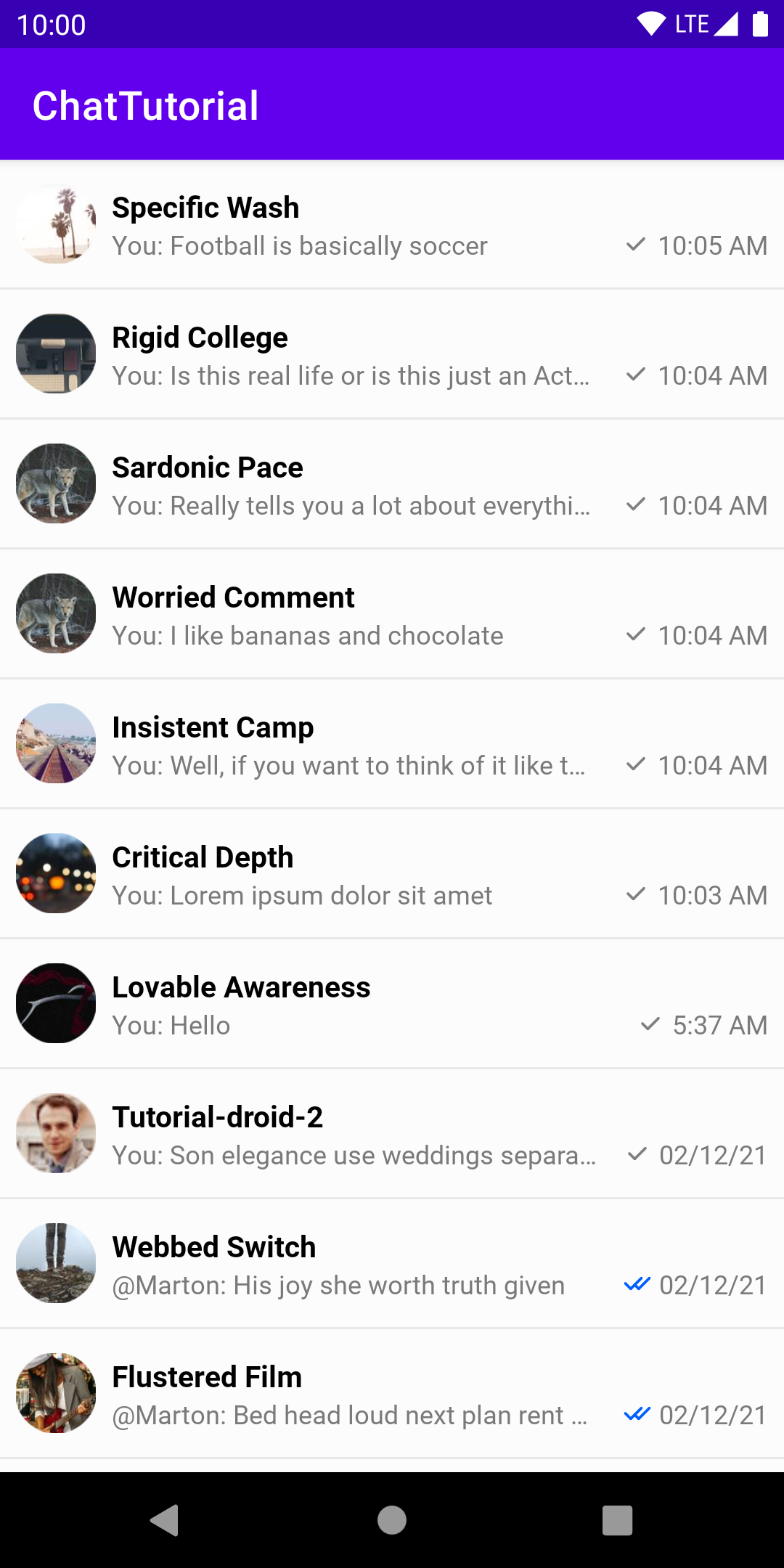The height and width of the screenshot is (1568, 784).
Task: Go to the Lovable Awareness chat
Action: tap(392, 1004)
